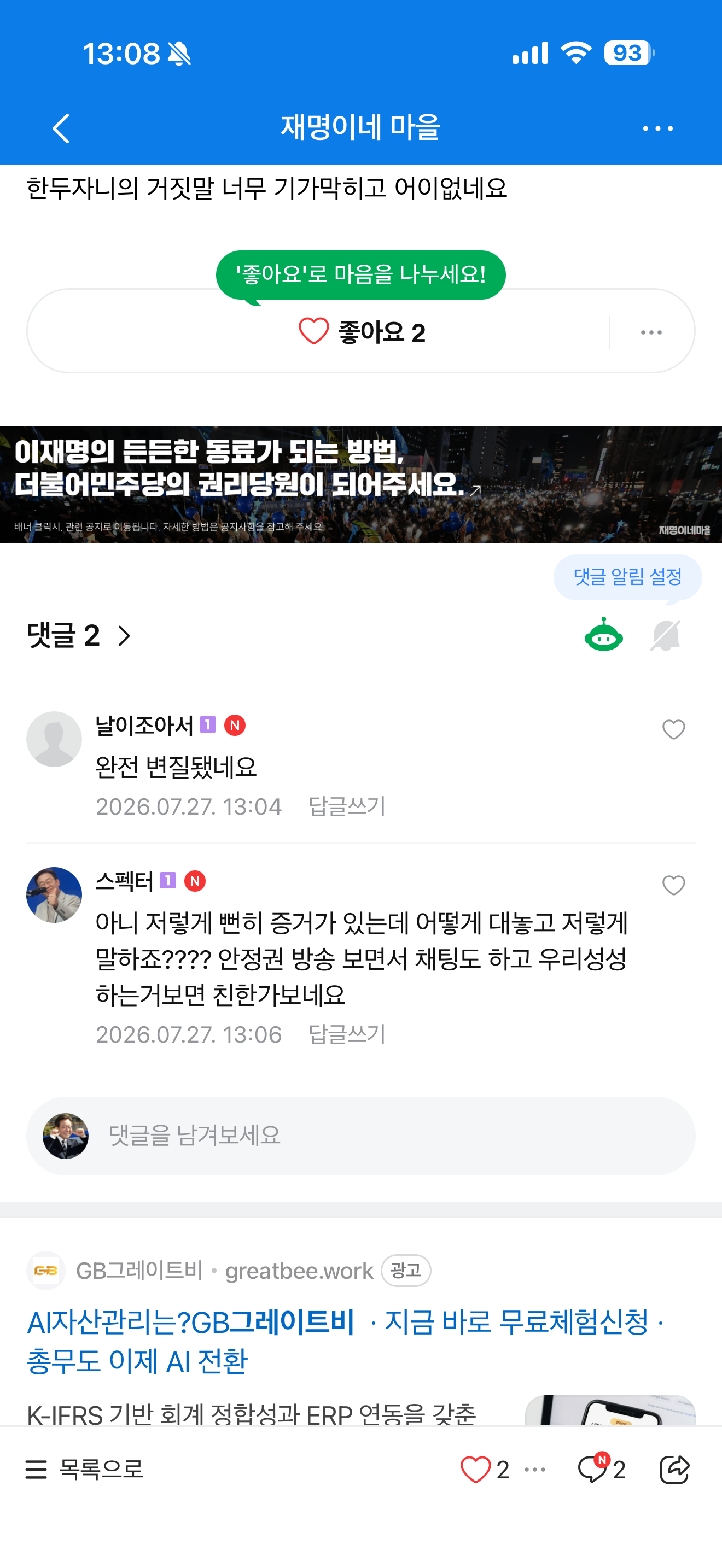Go back with the top-left arrow
Screen dimensions: 722x1568
[x=61, y=128]
